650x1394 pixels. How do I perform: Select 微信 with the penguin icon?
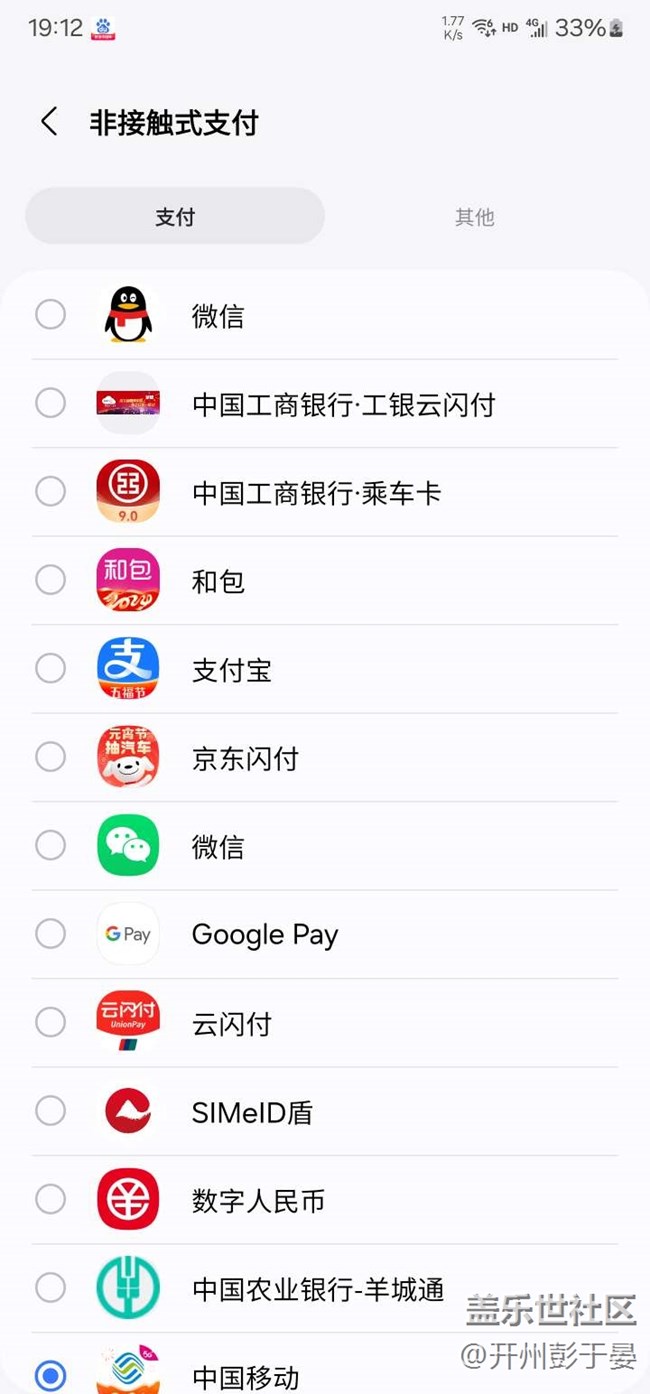(51, 315)
